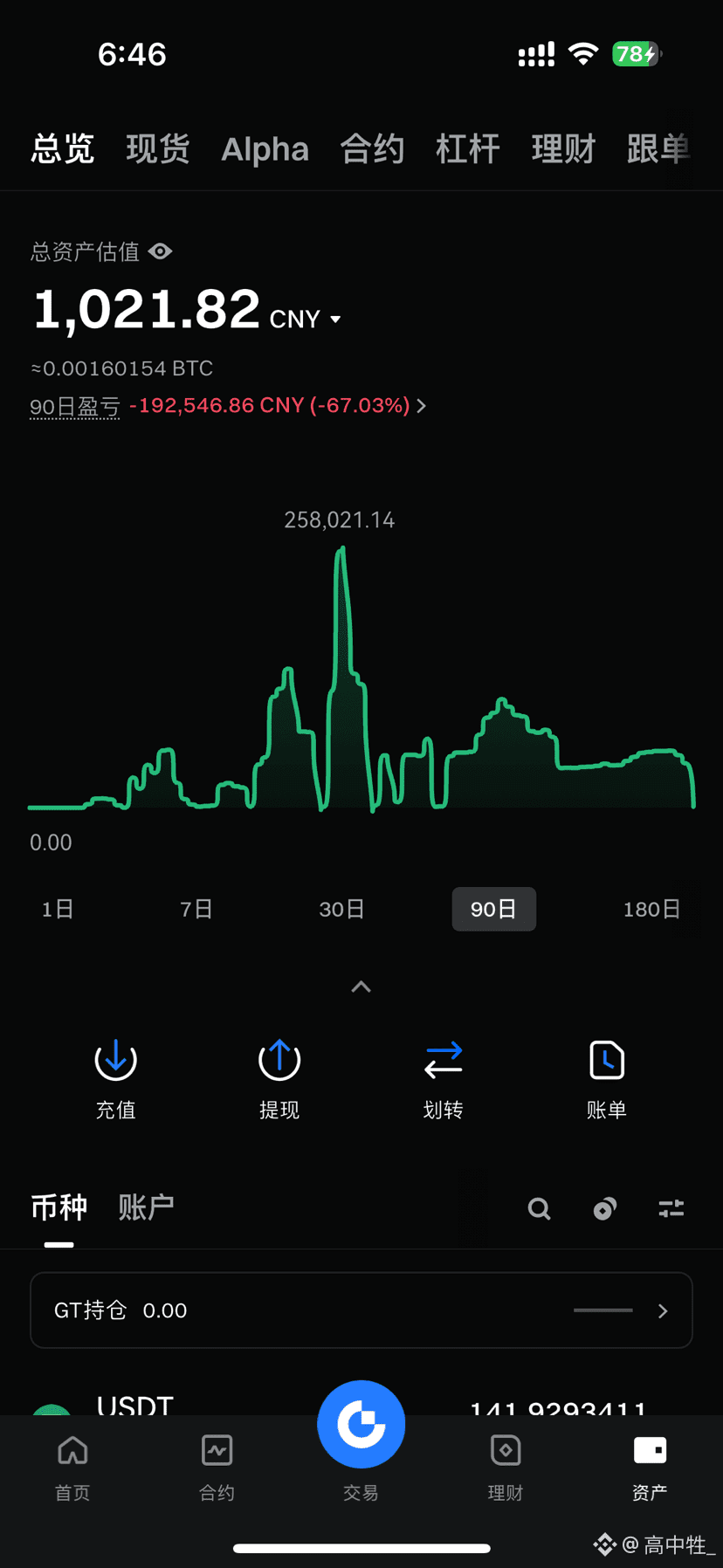This screenshot has height=1568, width=723.
Task: Switch chart to 1日 period
Action: coord(57,909)
